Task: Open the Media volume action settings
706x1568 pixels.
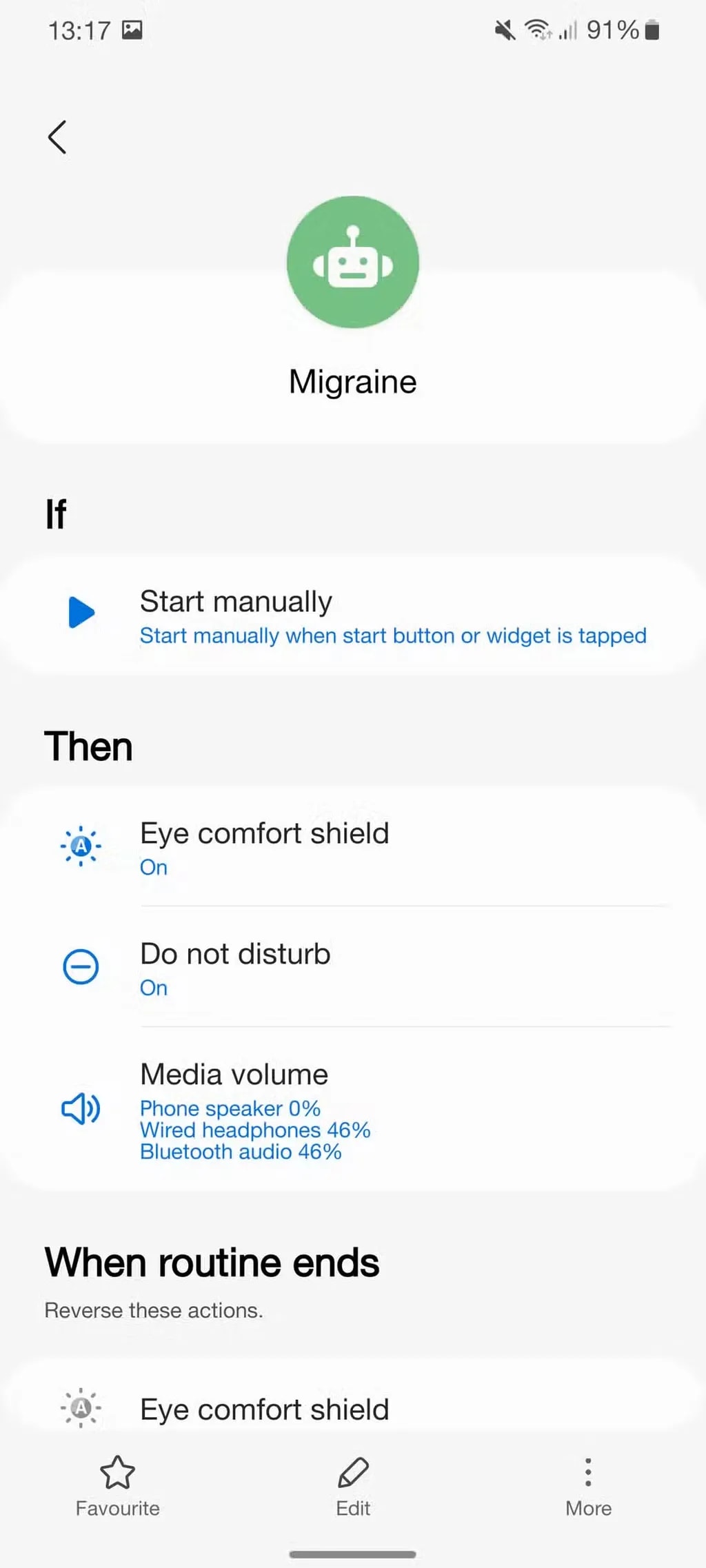Action: point(352,1110)
